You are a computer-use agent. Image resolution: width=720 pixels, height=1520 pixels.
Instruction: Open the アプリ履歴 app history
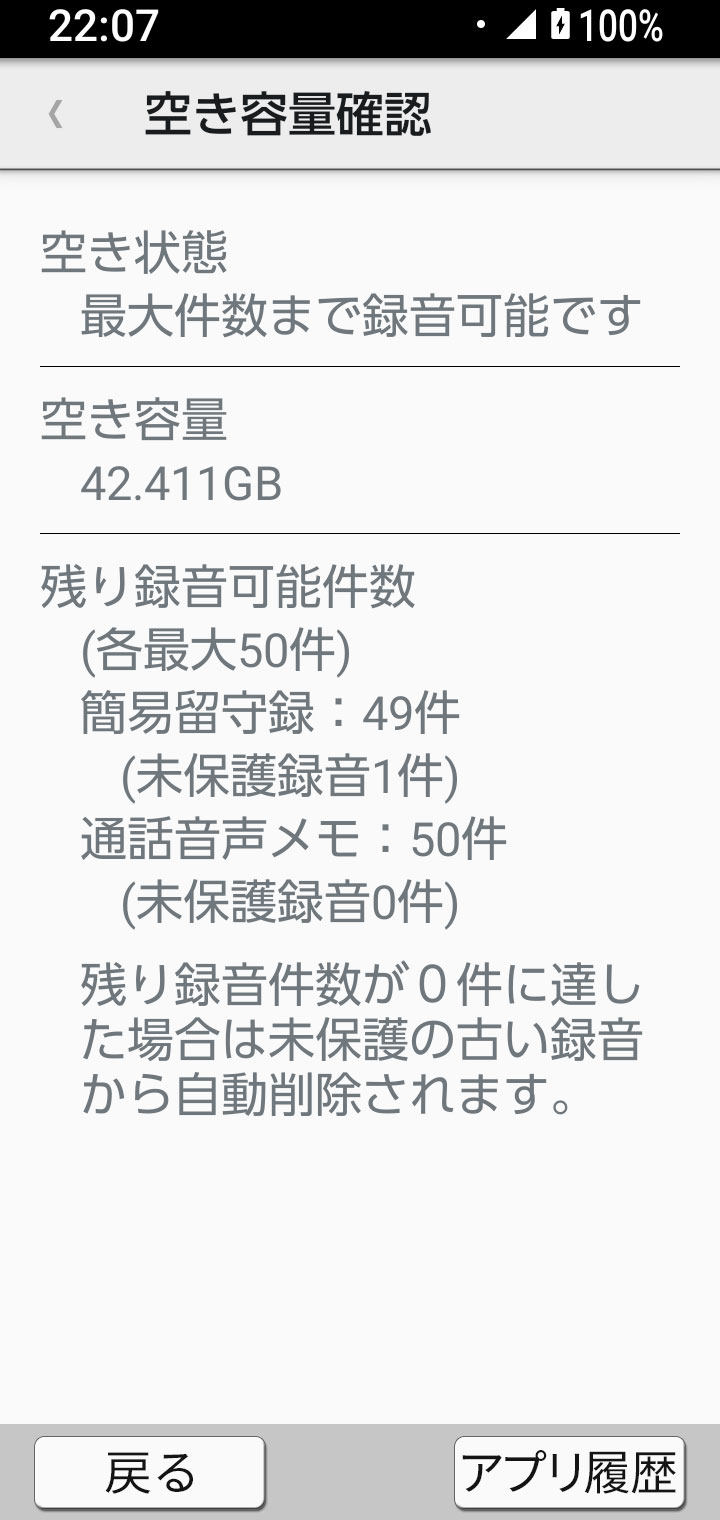[569, 1473]
